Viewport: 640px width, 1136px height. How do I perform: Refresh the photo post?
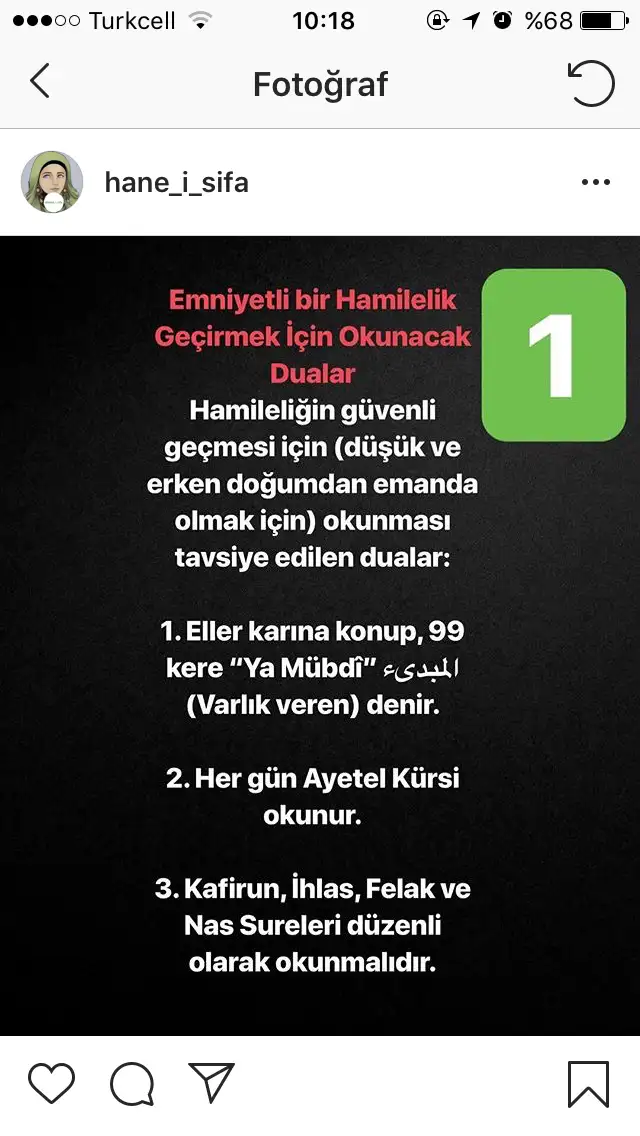click(x=591, y=82)
